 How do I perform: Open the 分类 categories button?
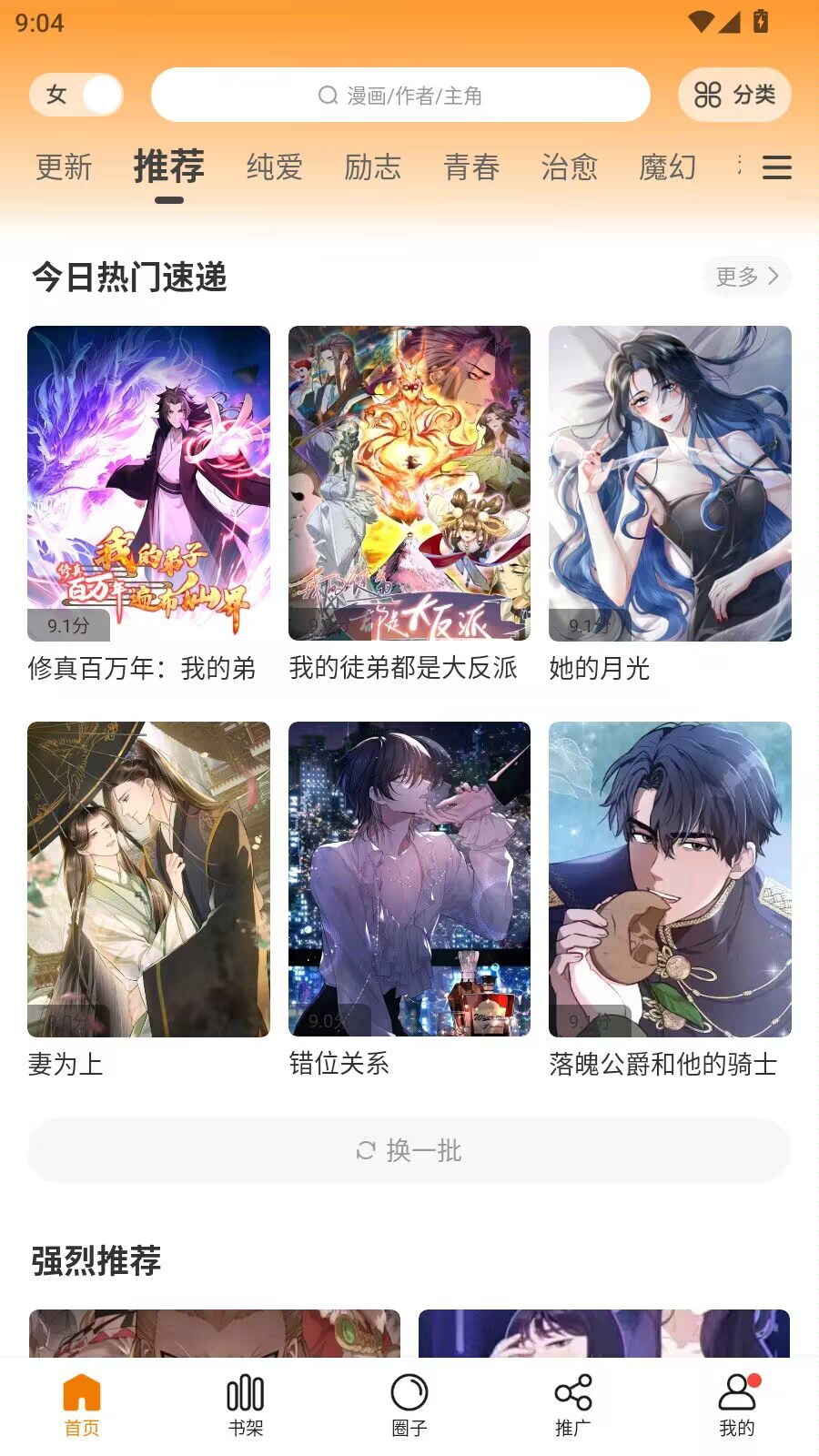[734, 95]
